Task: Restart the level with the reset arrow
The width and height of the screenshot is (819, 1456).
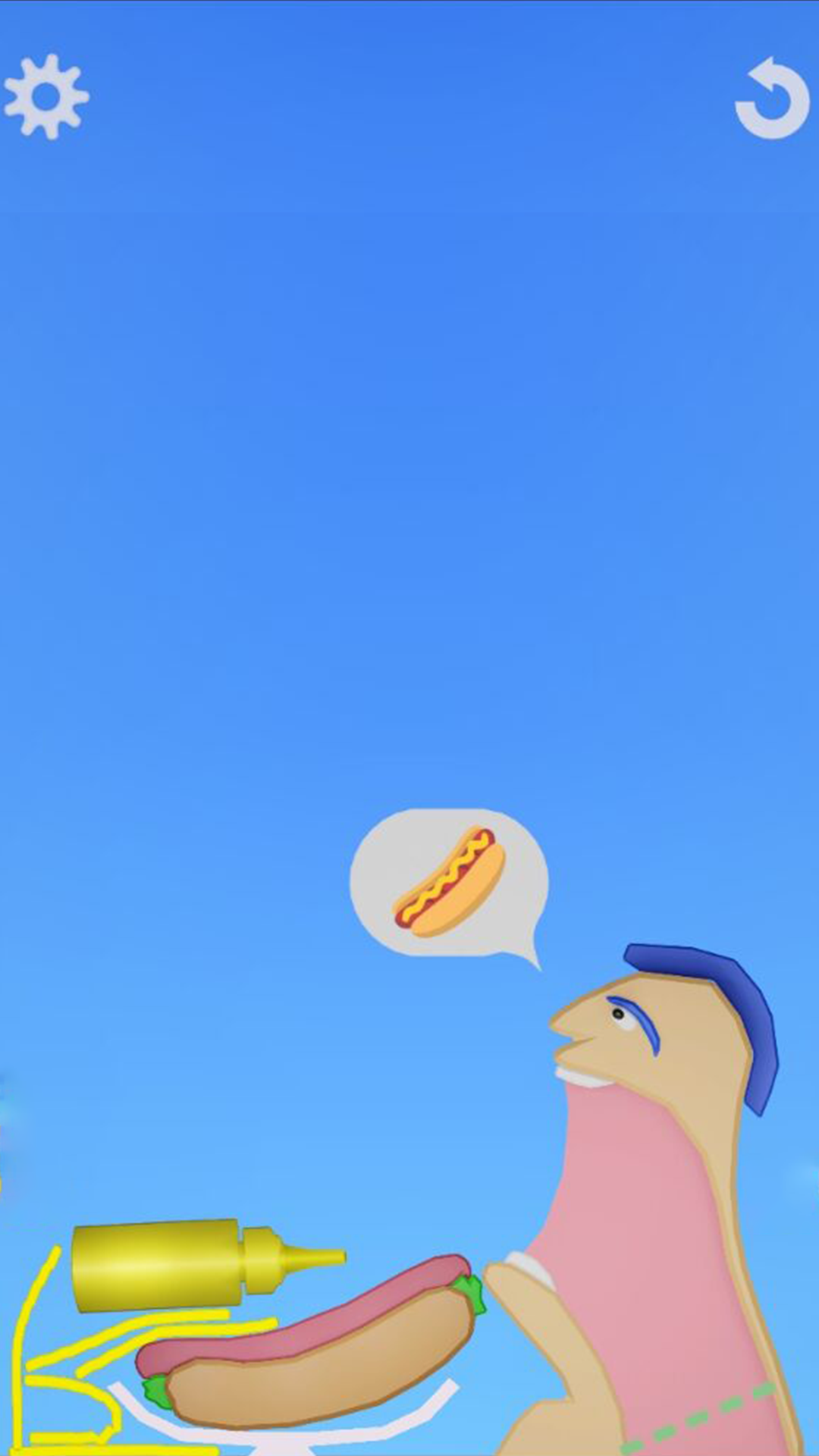Action: pos(773,99)
